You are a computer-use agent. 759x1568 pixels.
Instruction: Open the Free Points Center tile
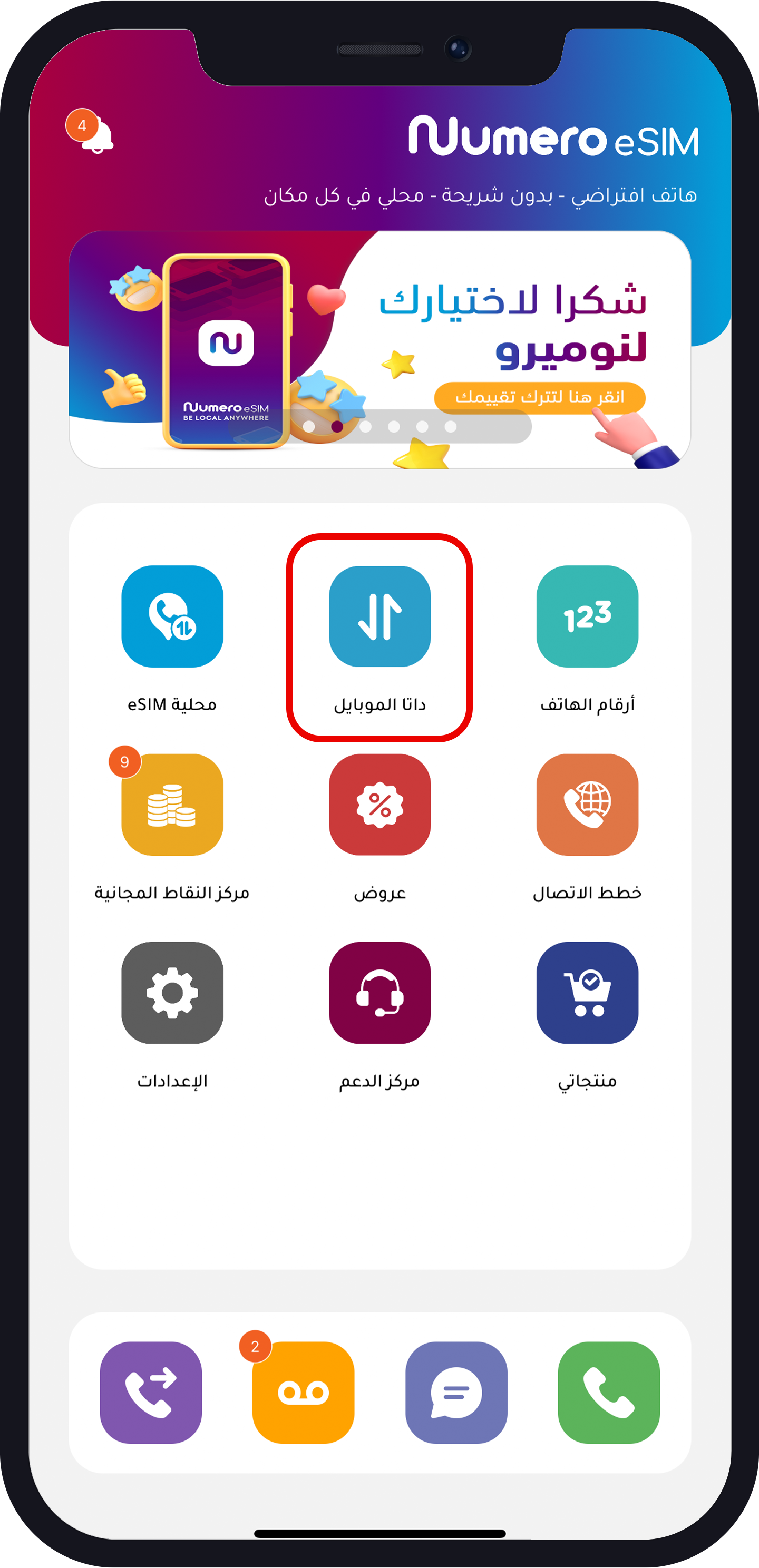coord(172,805)
